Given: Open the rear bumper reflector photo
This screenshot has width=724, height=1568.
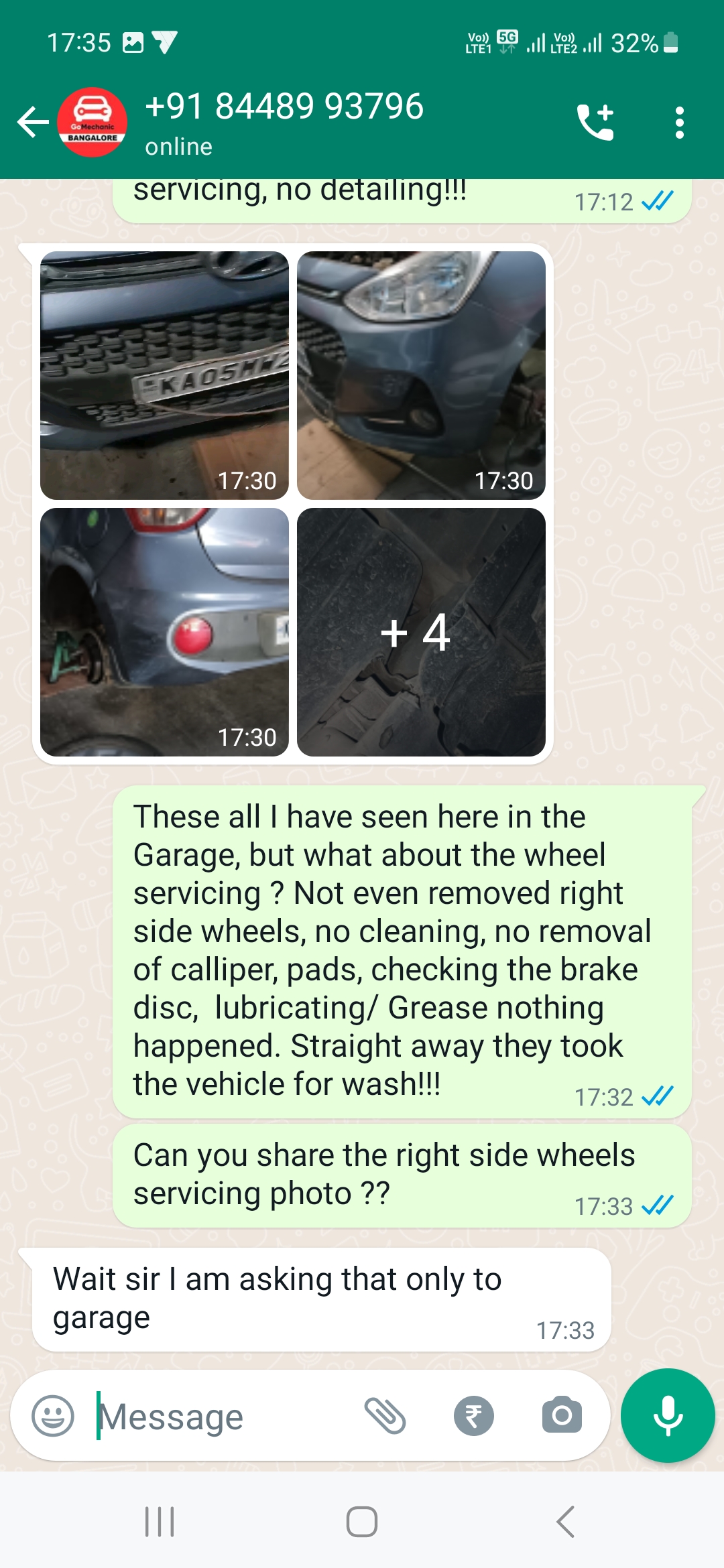Looking at the screenshot, I should pos(164,632).
